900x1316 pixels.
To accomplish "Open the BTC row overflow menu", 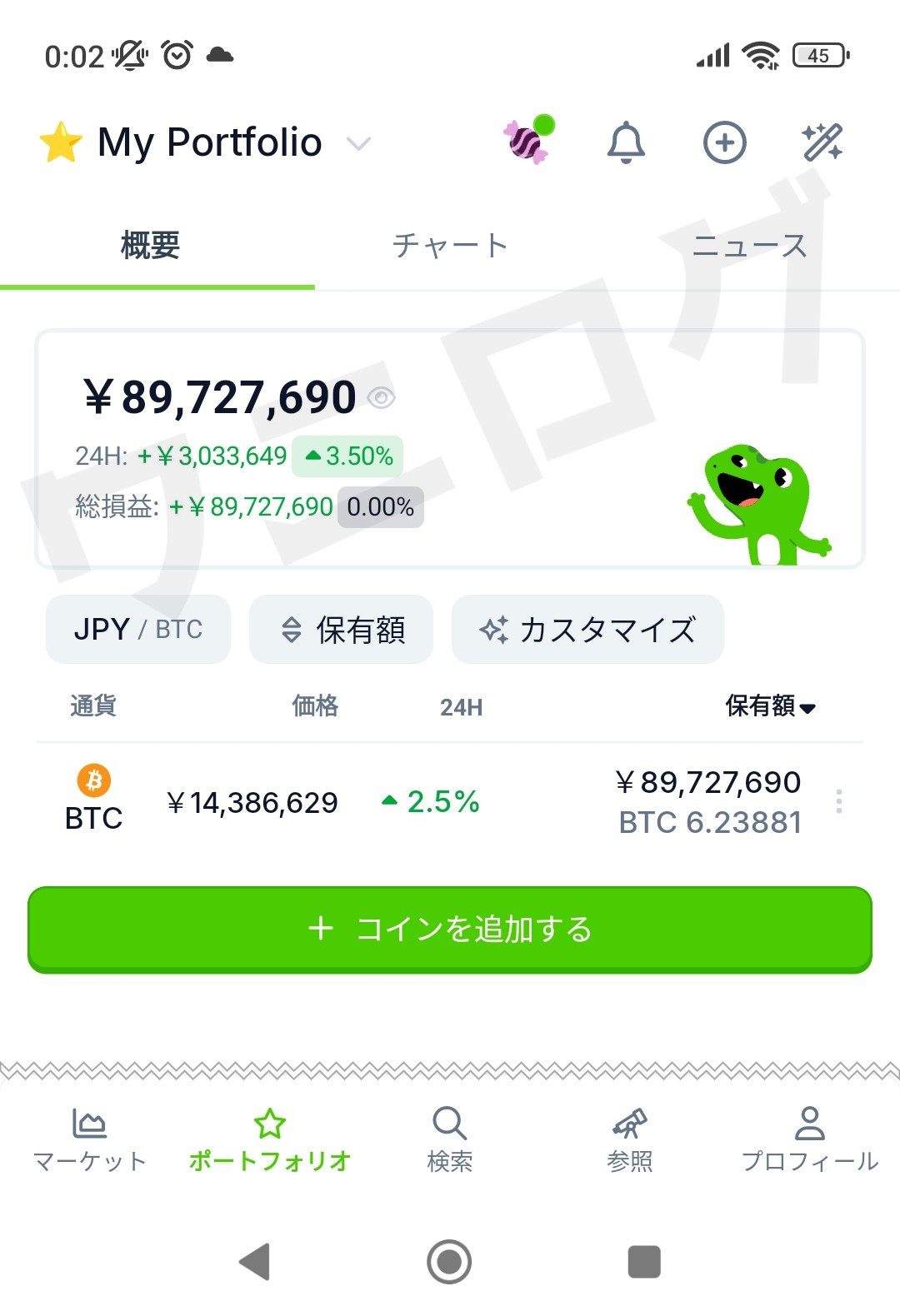I will [x=838, y=801].
